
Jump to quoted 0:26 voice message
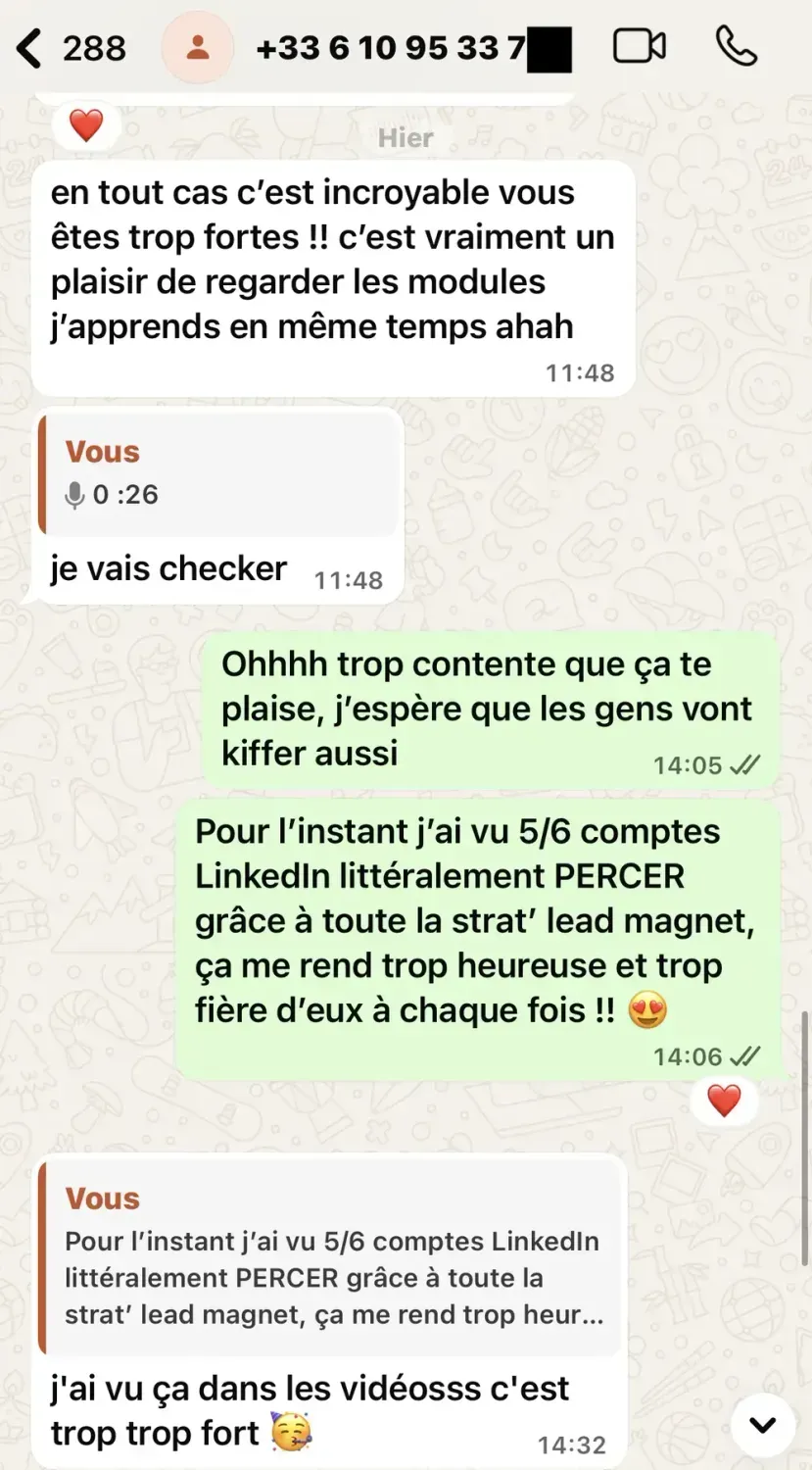click(220, 475)
